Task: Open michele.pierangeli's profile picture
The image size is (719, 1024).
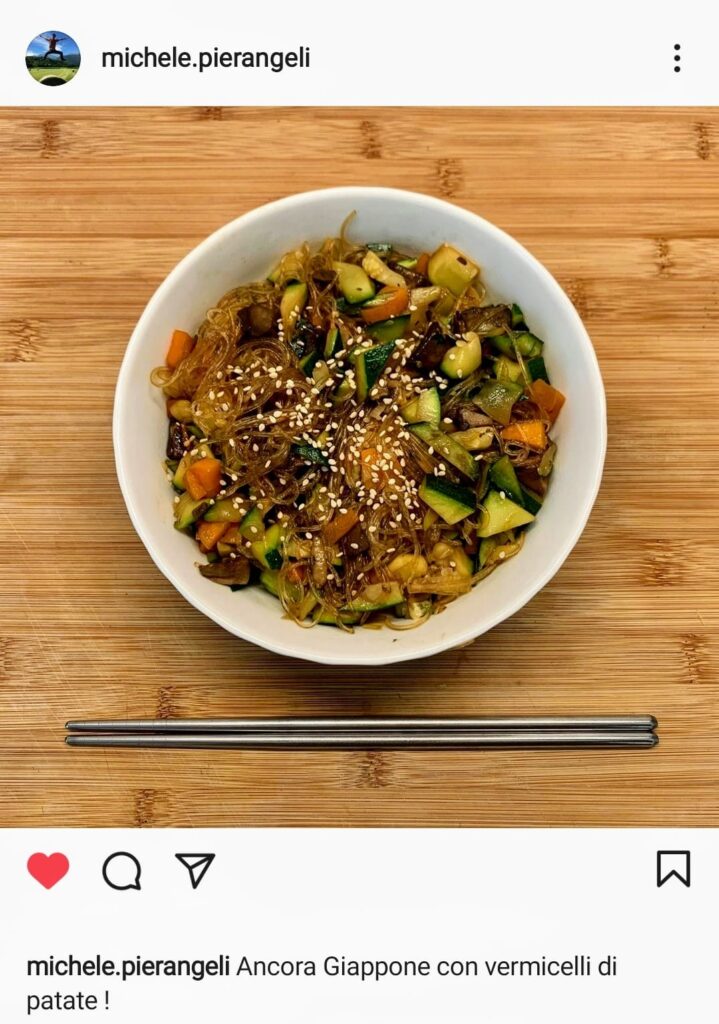Action: coord(52,58)
